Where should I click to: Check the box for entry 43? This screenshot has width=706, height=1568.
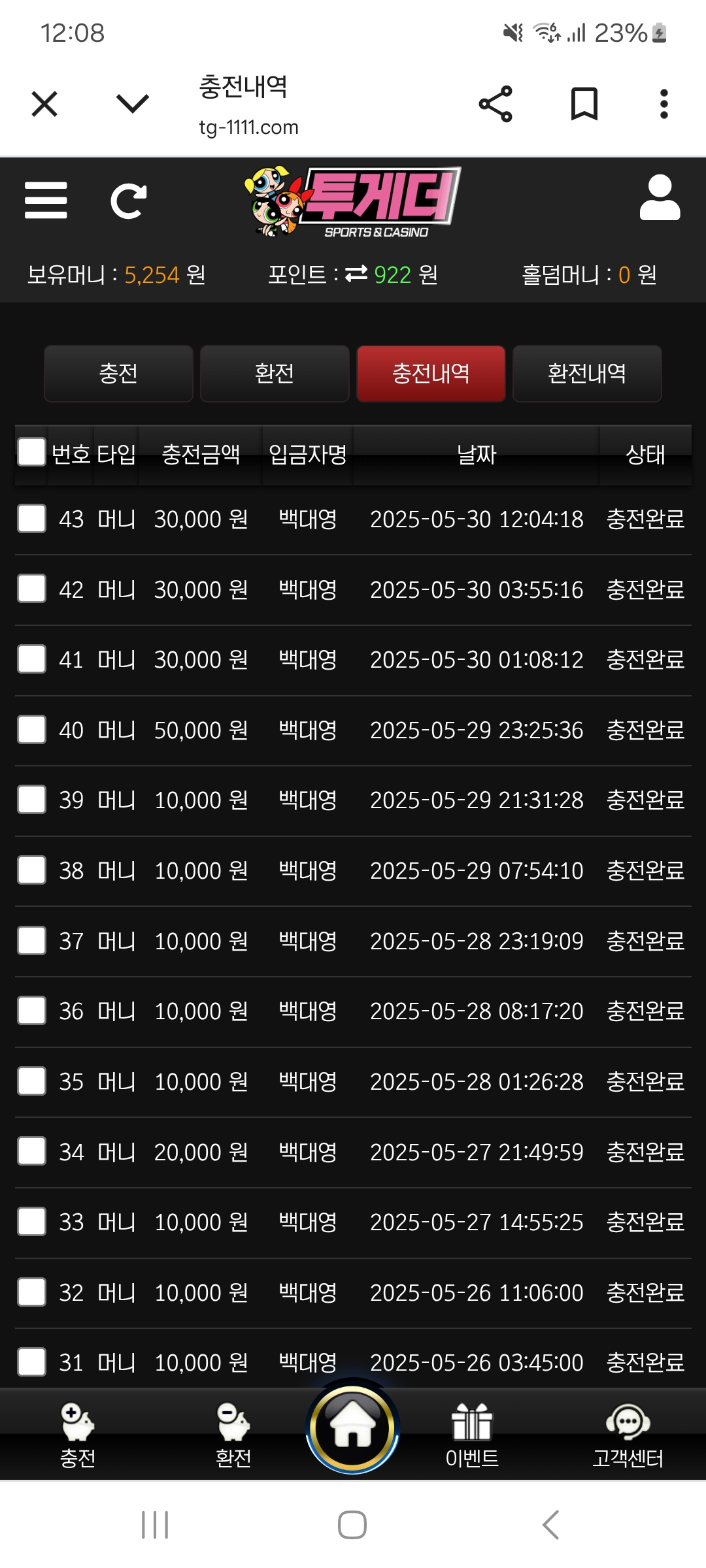[31, 519]
